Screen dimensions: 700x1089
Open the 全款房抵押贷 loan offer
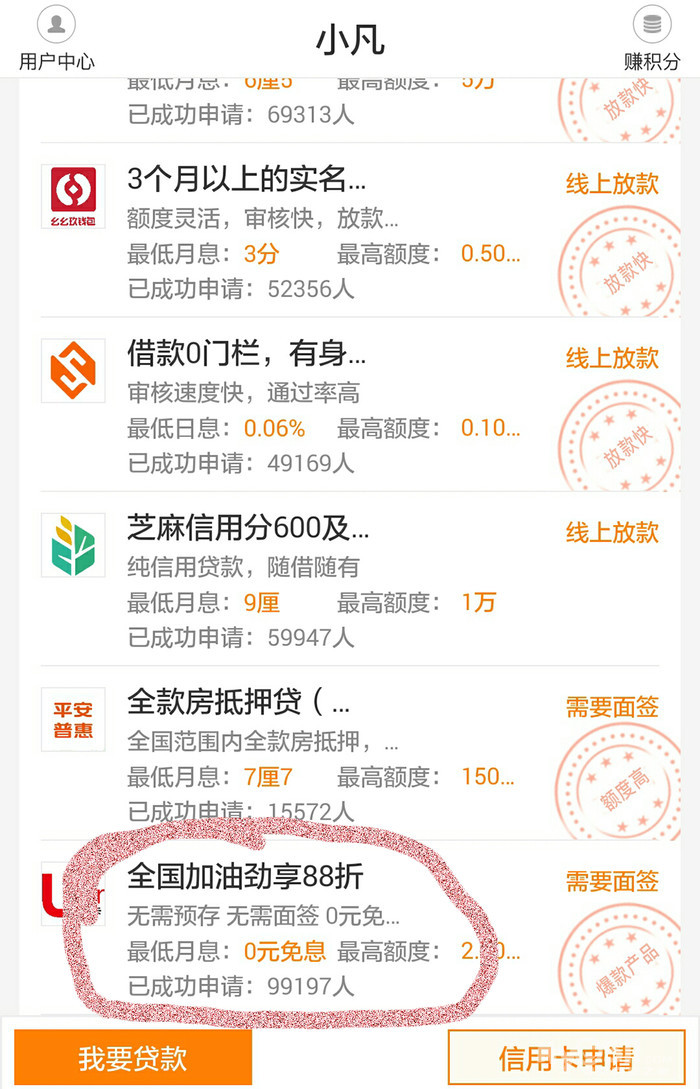(x=238, y=702)
